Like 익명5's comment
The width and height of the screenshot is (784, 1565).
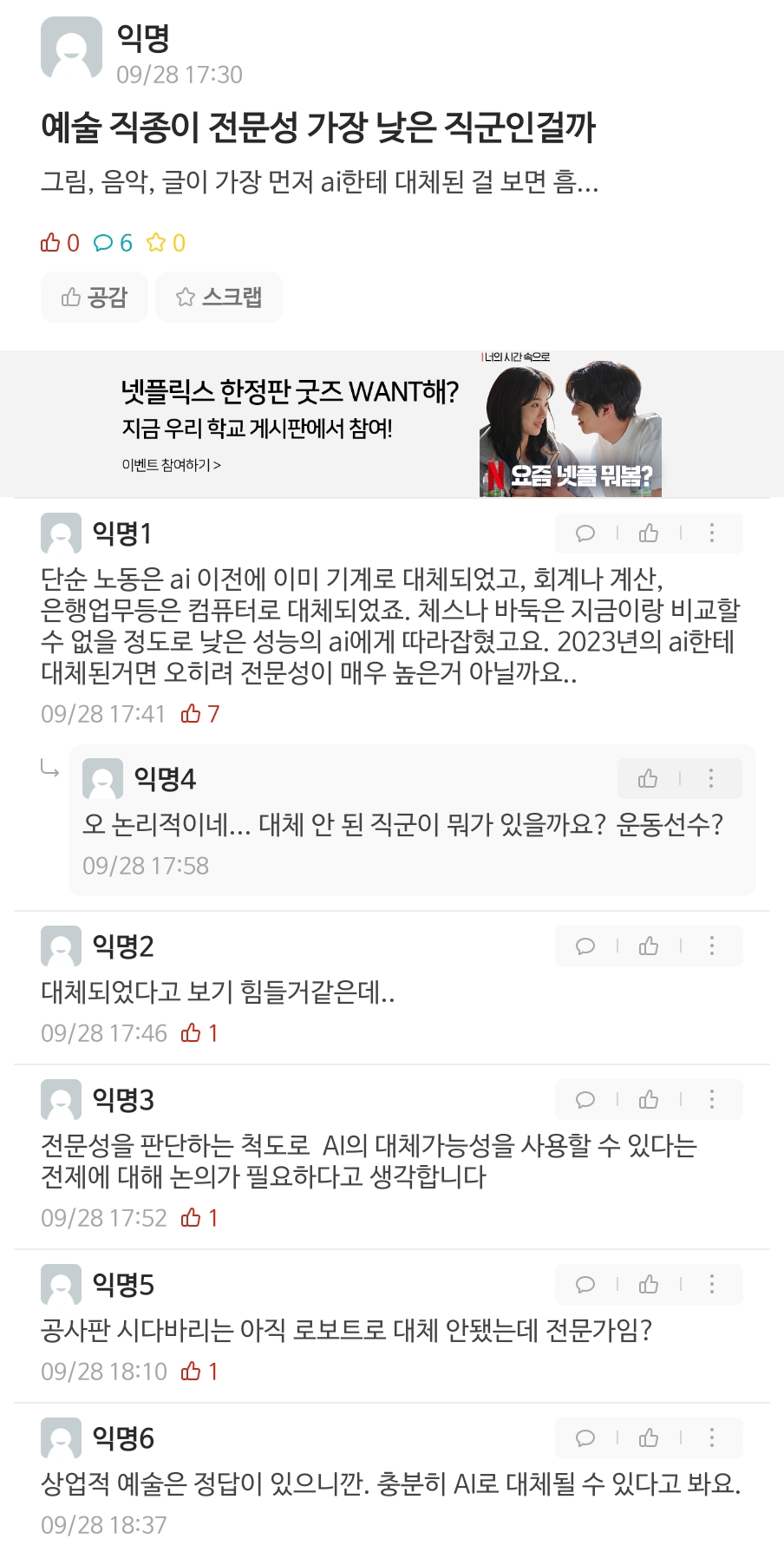coord(649,1285)
